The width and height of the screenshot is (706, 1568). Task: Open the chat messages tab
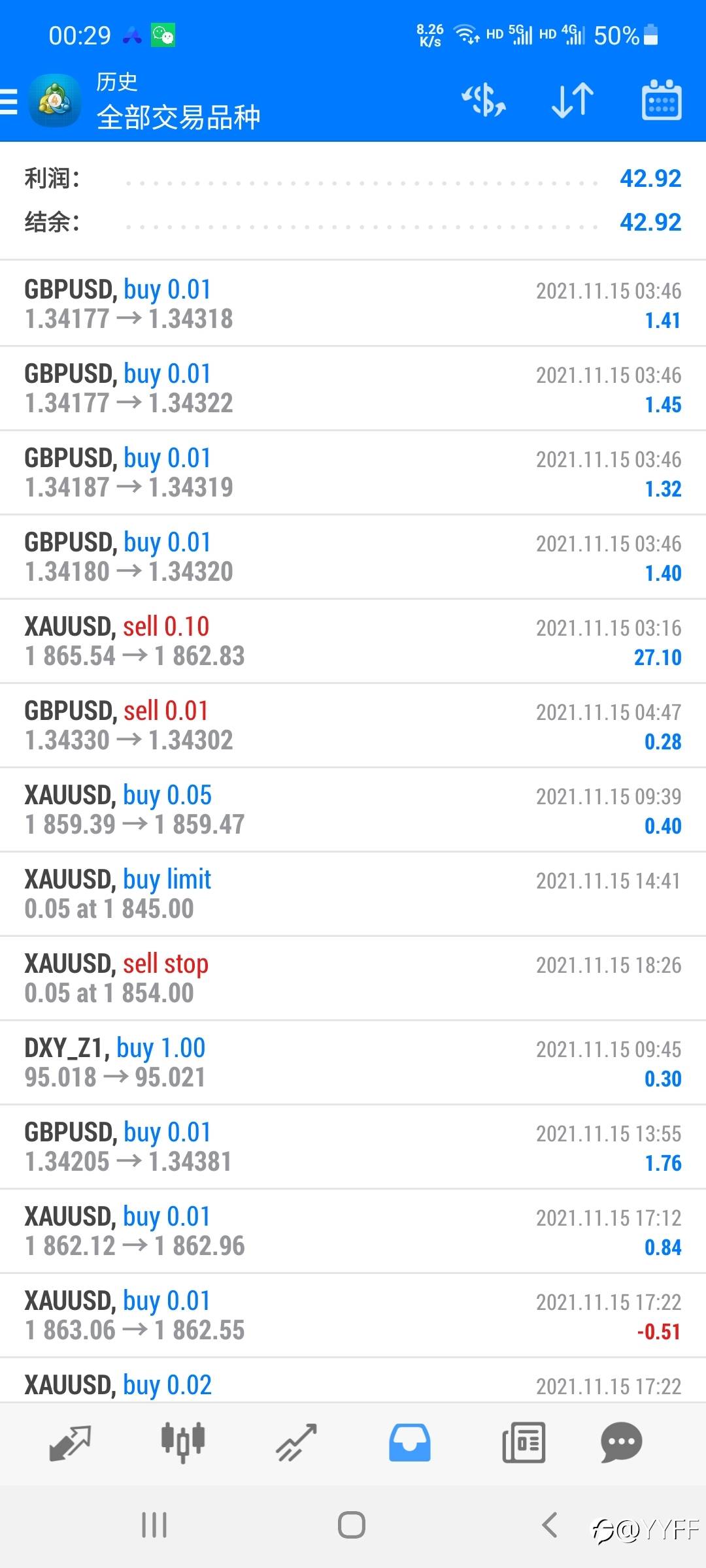pyautogui.click(x=621, y=1443)
